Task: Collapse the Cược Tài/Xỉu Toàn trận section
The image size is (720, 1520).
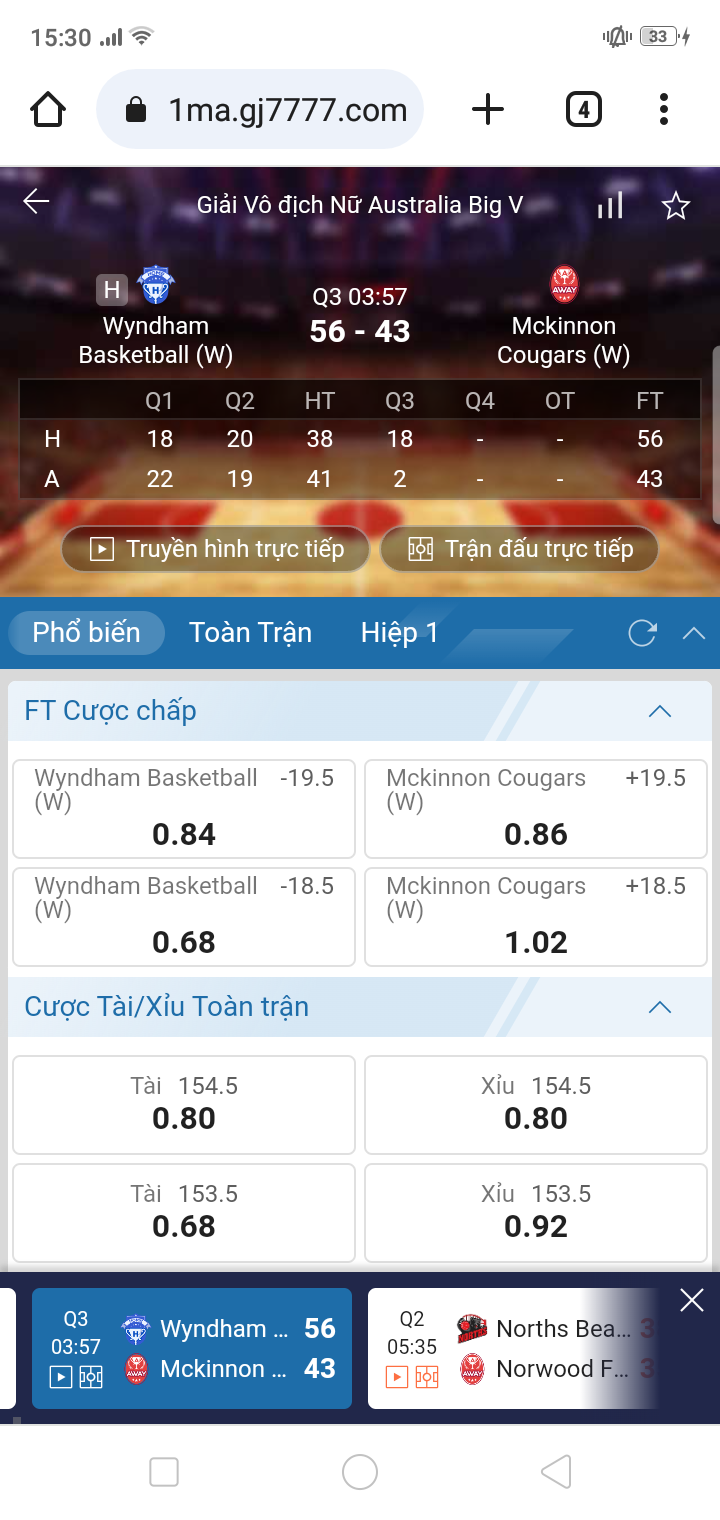Action: click(659, 1007)
